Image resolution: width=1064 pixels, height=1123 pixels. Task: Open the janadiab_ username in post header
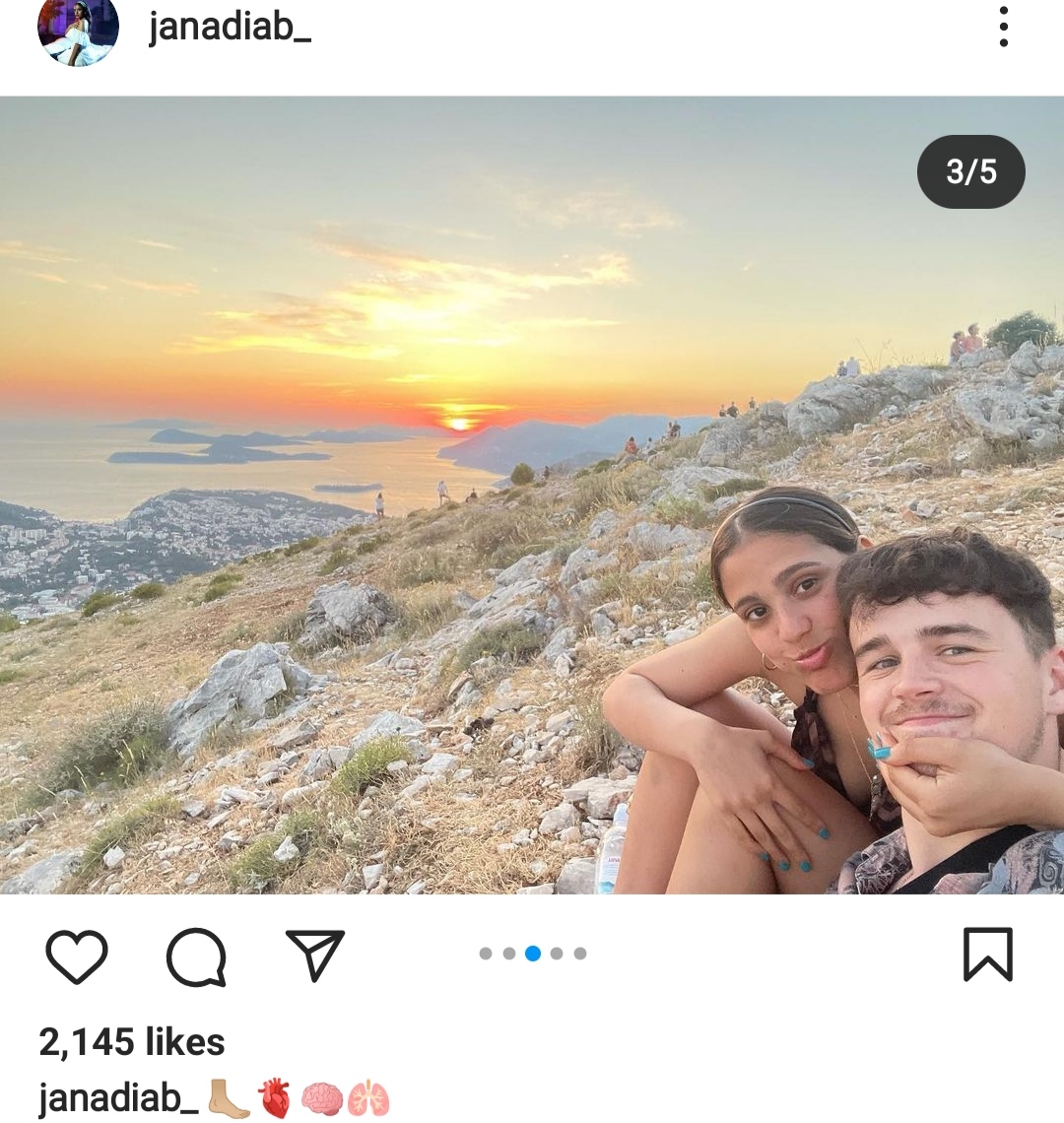pos(230,27)
